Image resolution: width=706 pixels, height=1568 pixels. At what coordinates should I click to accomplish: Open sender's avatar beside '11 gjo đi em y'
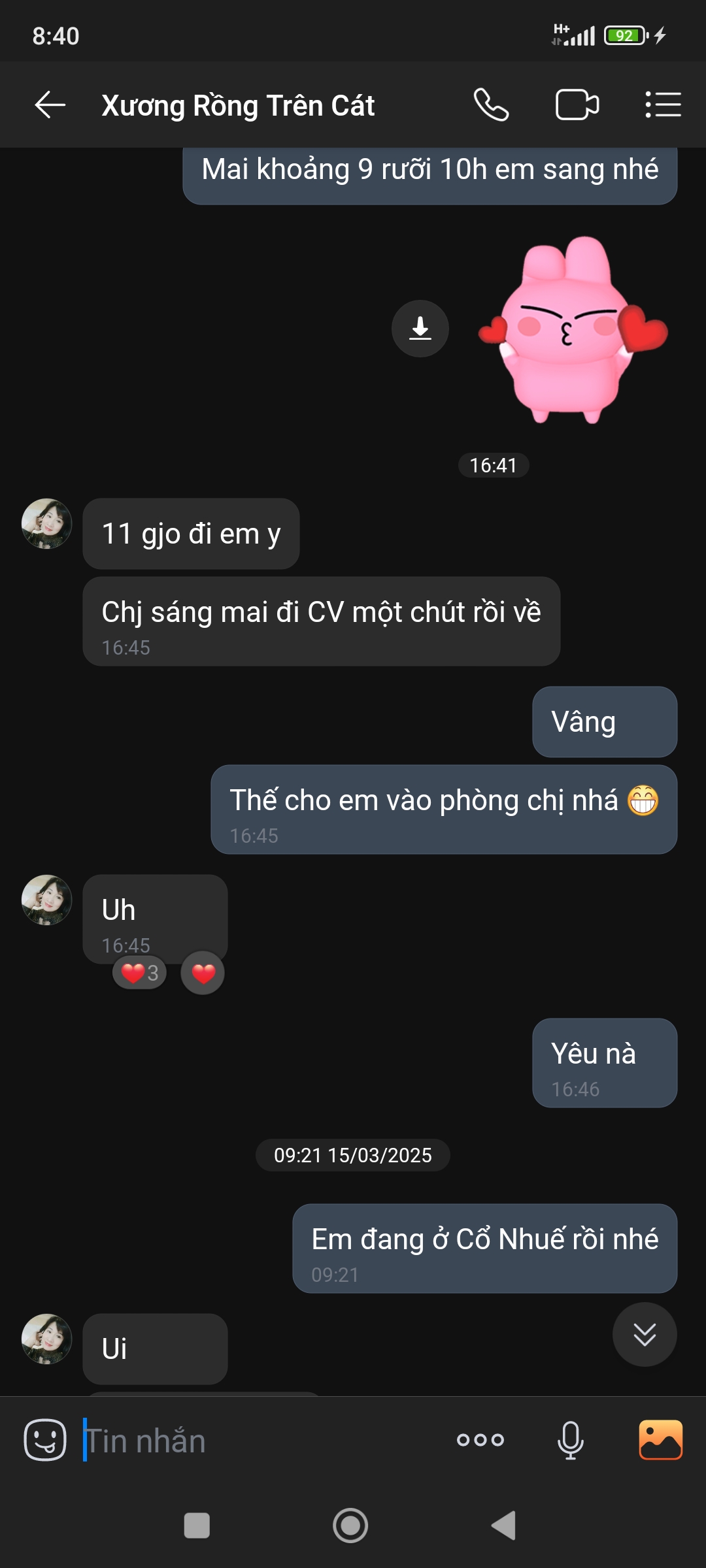pos(46,524)
